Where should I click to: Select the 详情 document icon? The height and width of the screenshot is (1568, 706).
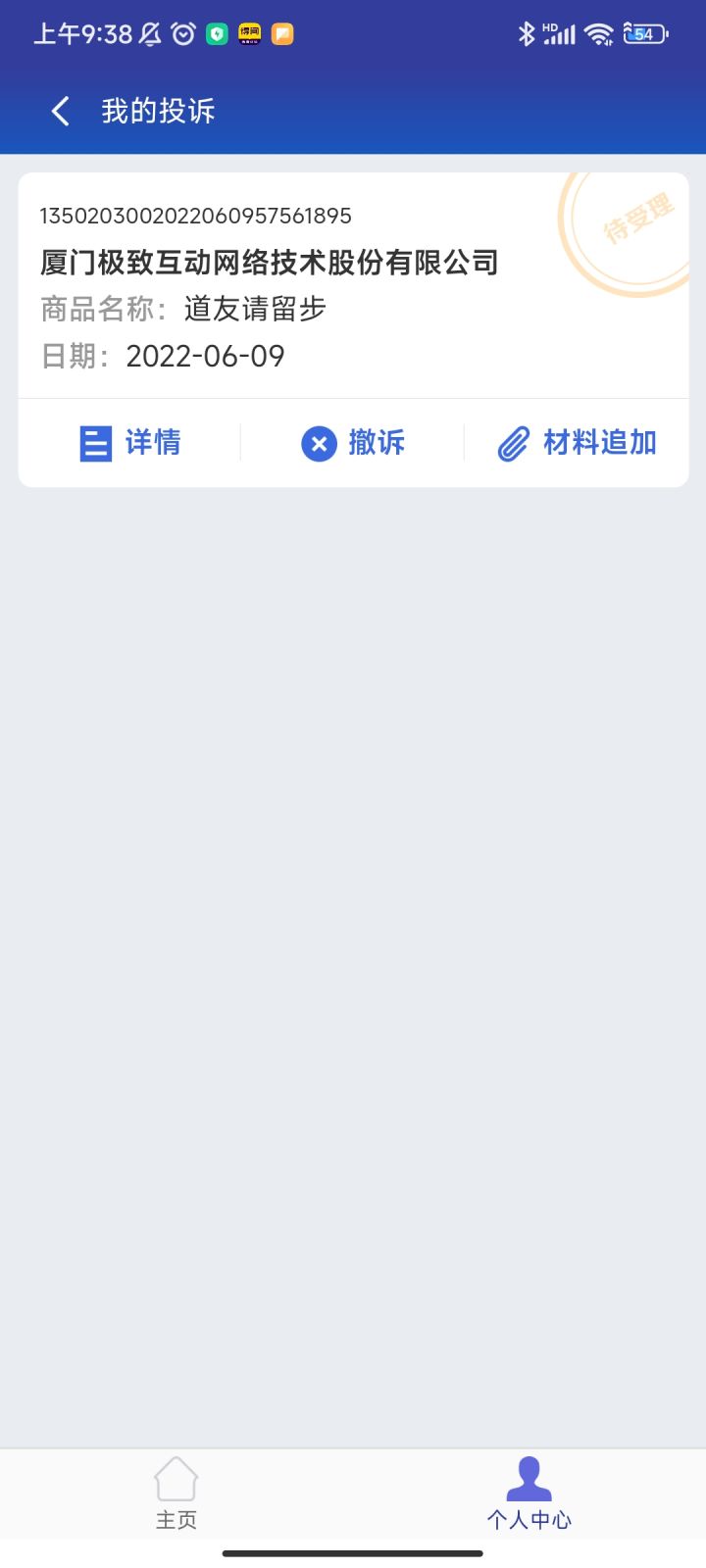(94, 443)
